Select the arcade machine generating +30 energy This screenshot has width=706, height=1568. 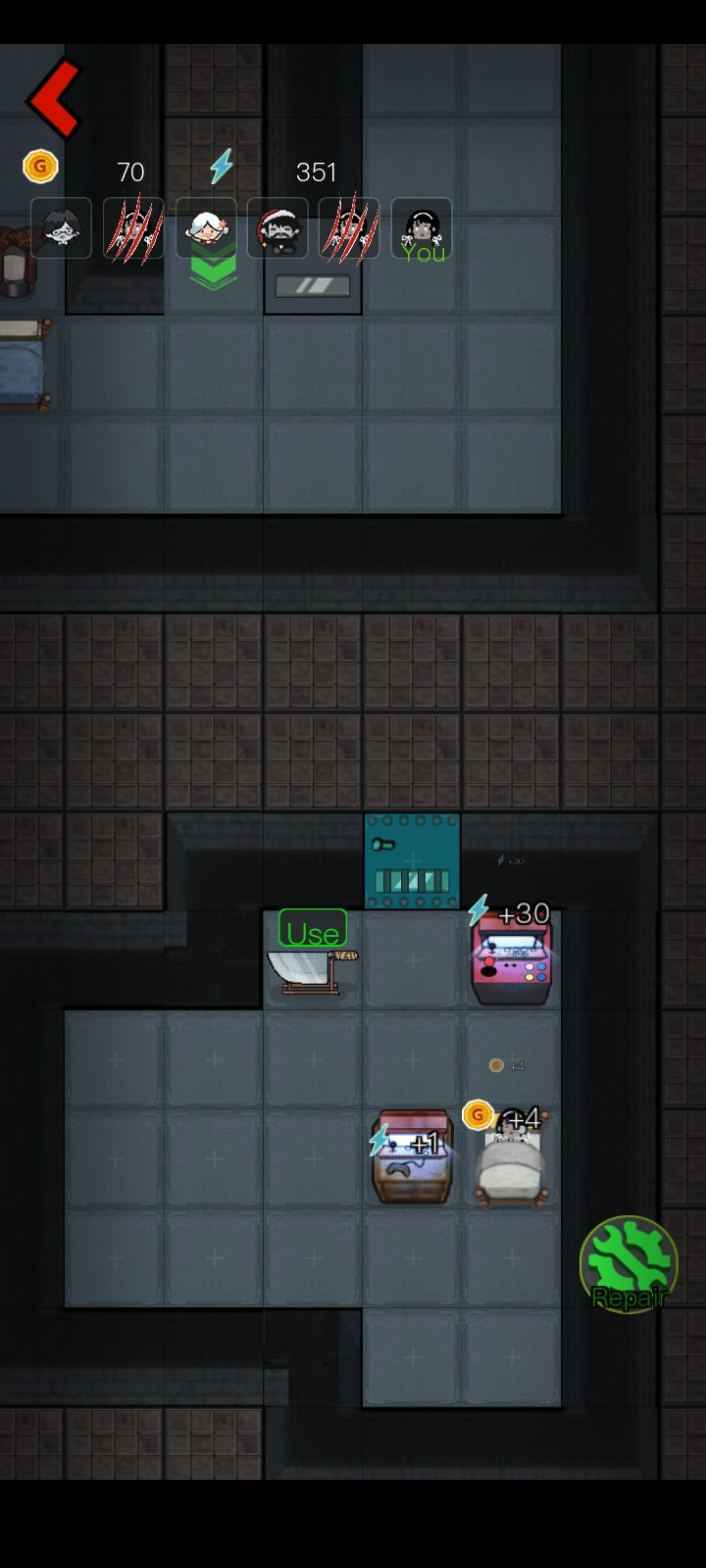511,962
